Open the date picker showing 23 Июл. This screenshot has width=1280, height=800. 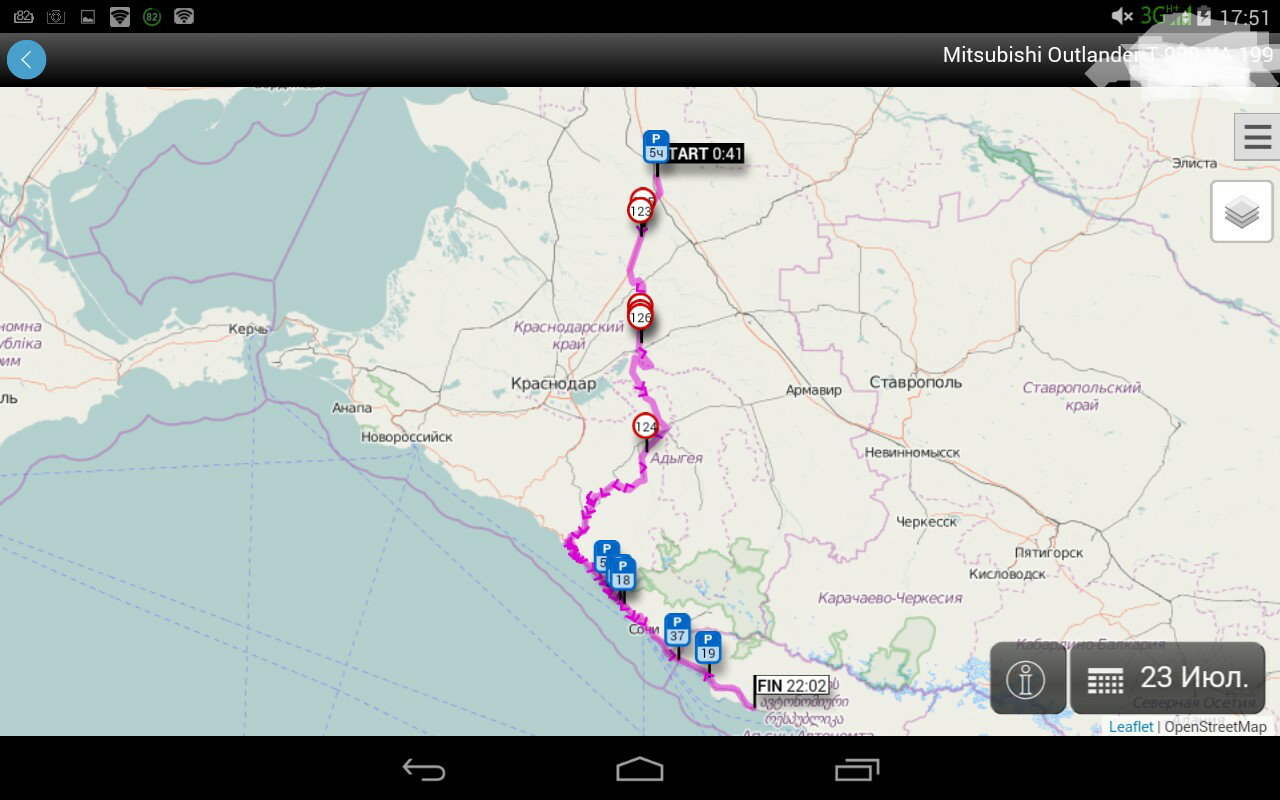pyautogui.click(x=1168, y=678)
